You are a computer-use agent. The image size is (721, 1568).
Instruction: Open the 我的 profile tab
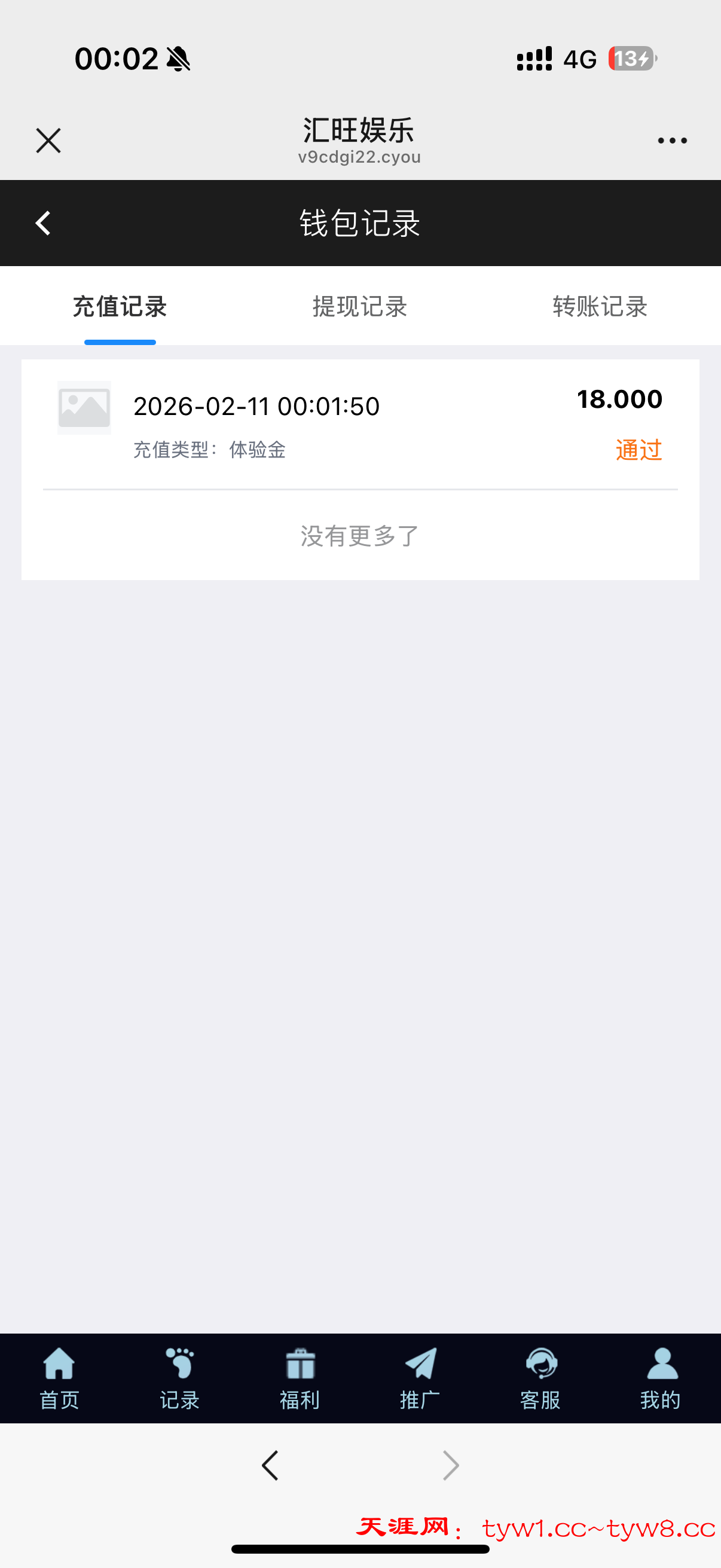click(x=661, y=1377)
